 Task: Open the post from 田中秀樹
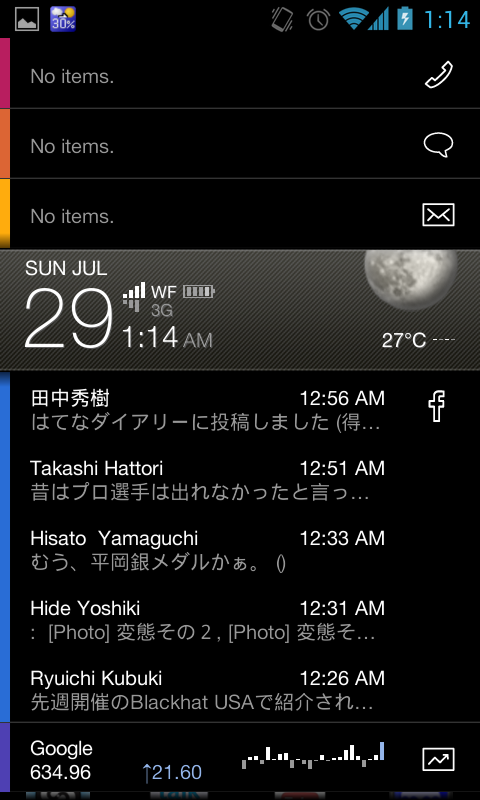click(208, 410)
